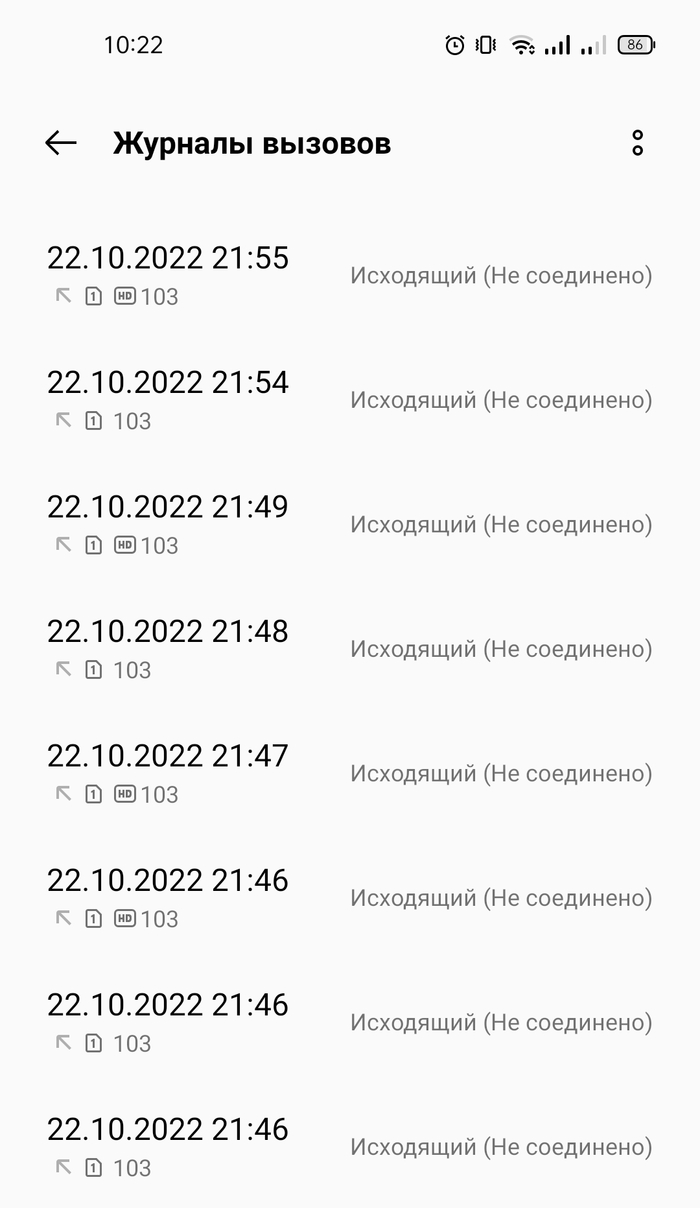
Task: Open the 21:48 outgoing call entry
Action: point(350,649)
